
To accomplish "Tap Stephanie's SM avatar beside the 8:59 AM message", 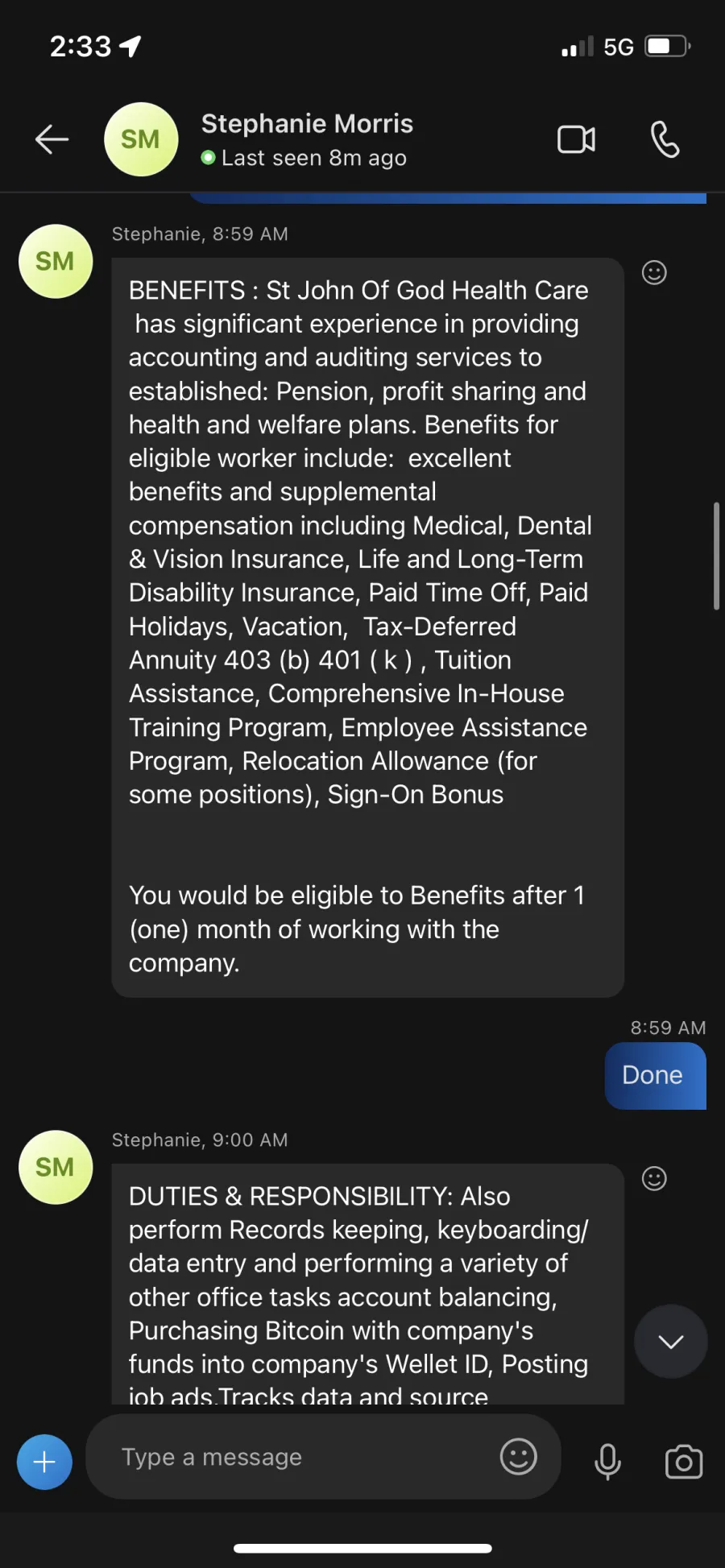I will click(56, 261).
